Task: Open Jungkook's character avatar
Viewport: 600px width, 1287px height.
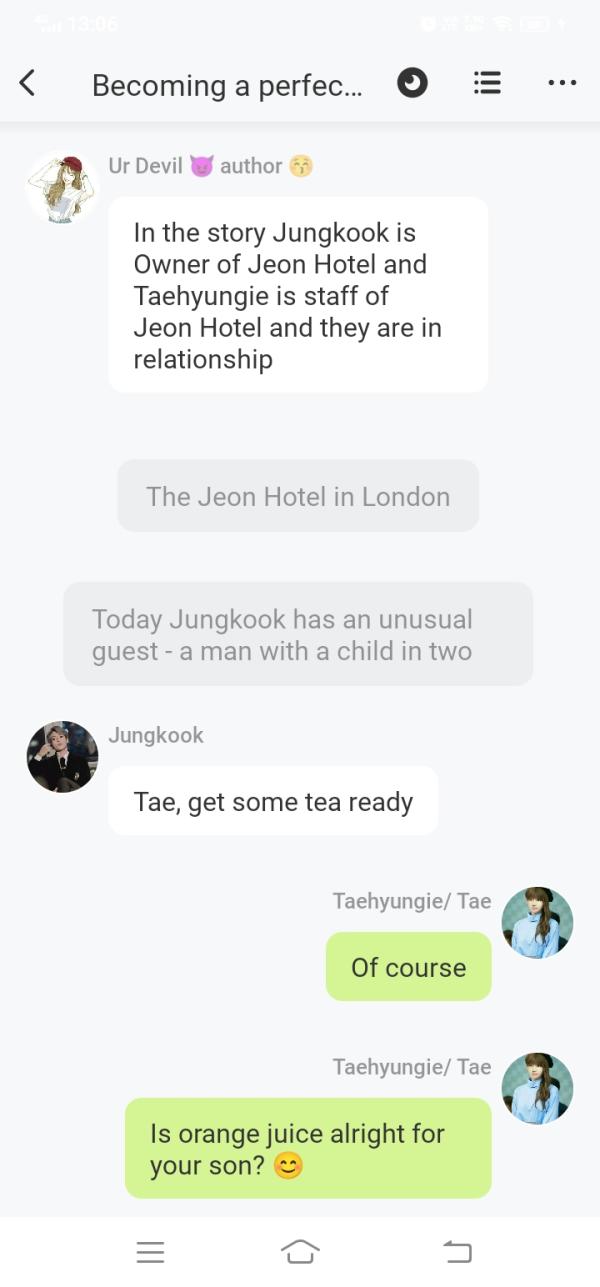Action: pyautogui.click(x=62, y=757)
